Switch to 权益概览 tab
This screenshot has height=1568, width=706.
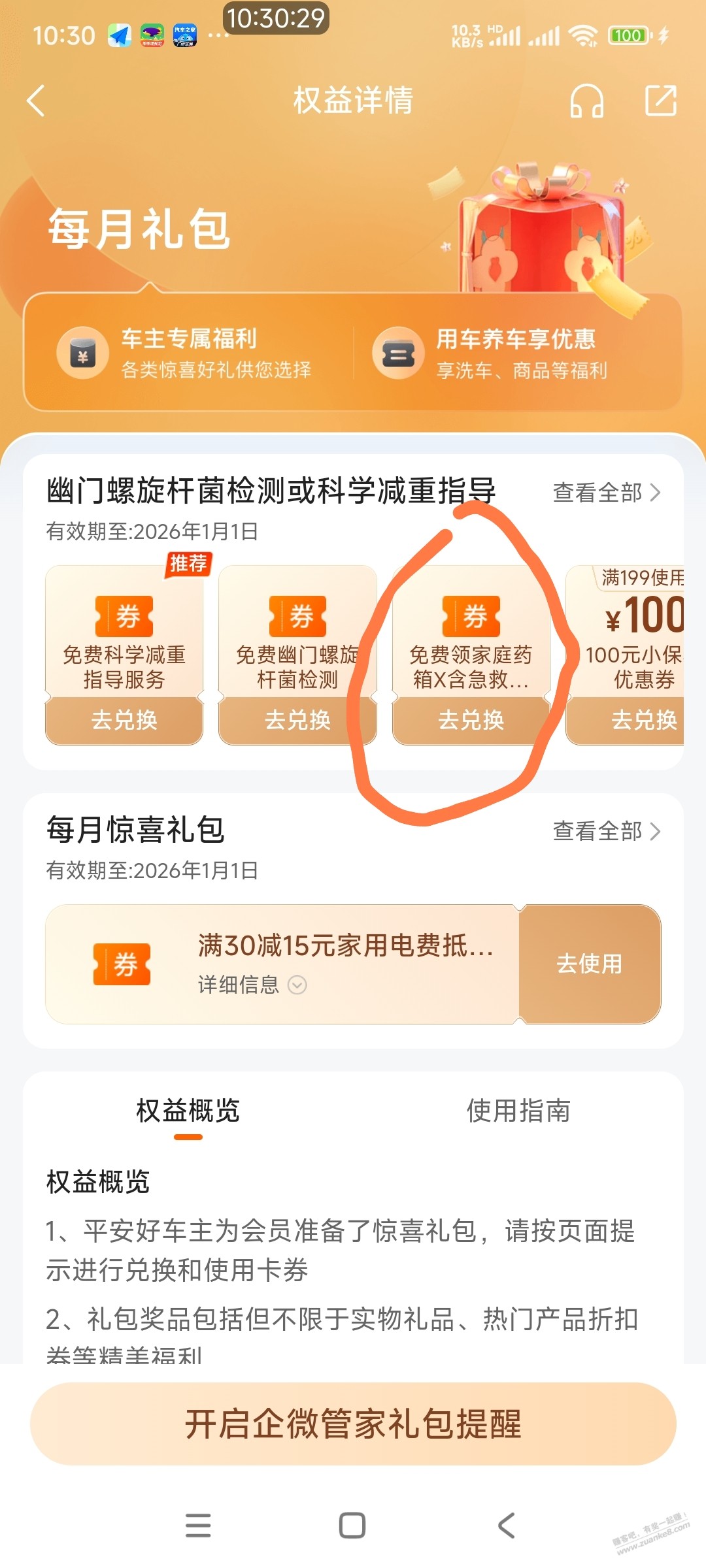click(x=188, y=1111)
